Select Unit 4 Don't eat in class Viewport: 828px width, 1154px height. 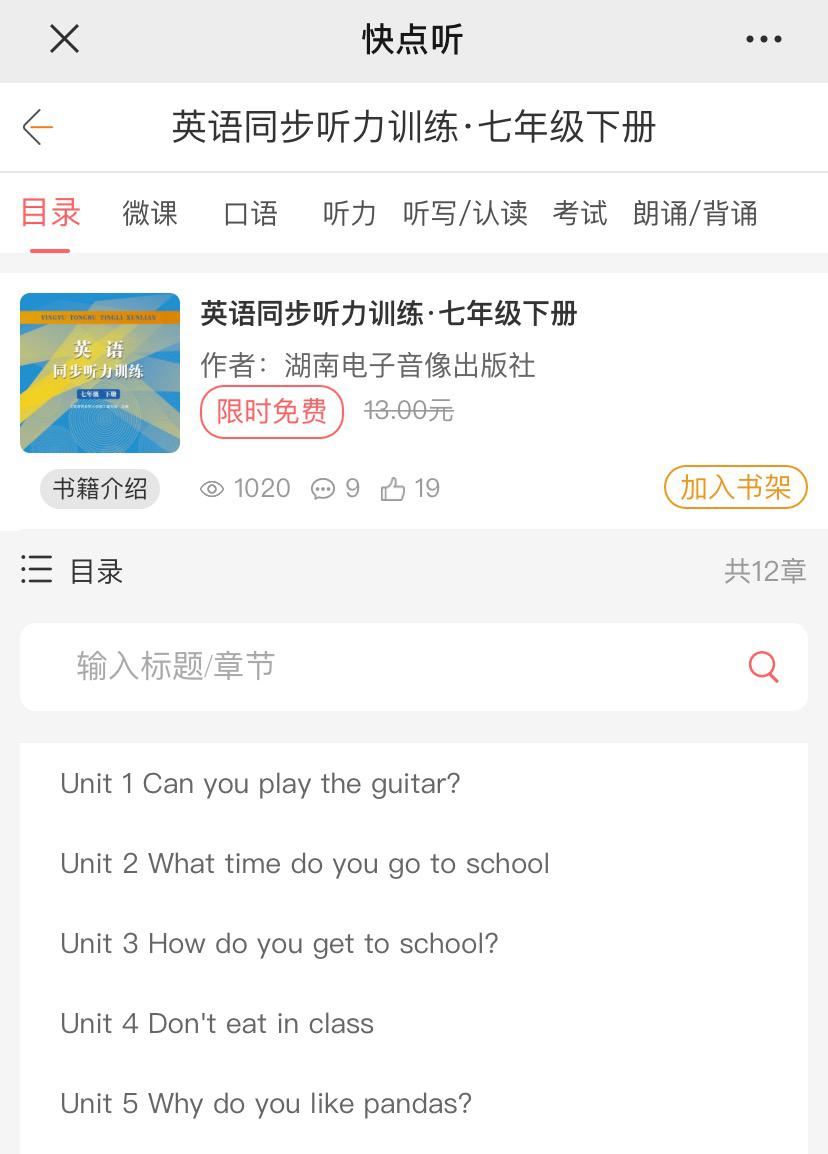click(x=217, y=1023)
